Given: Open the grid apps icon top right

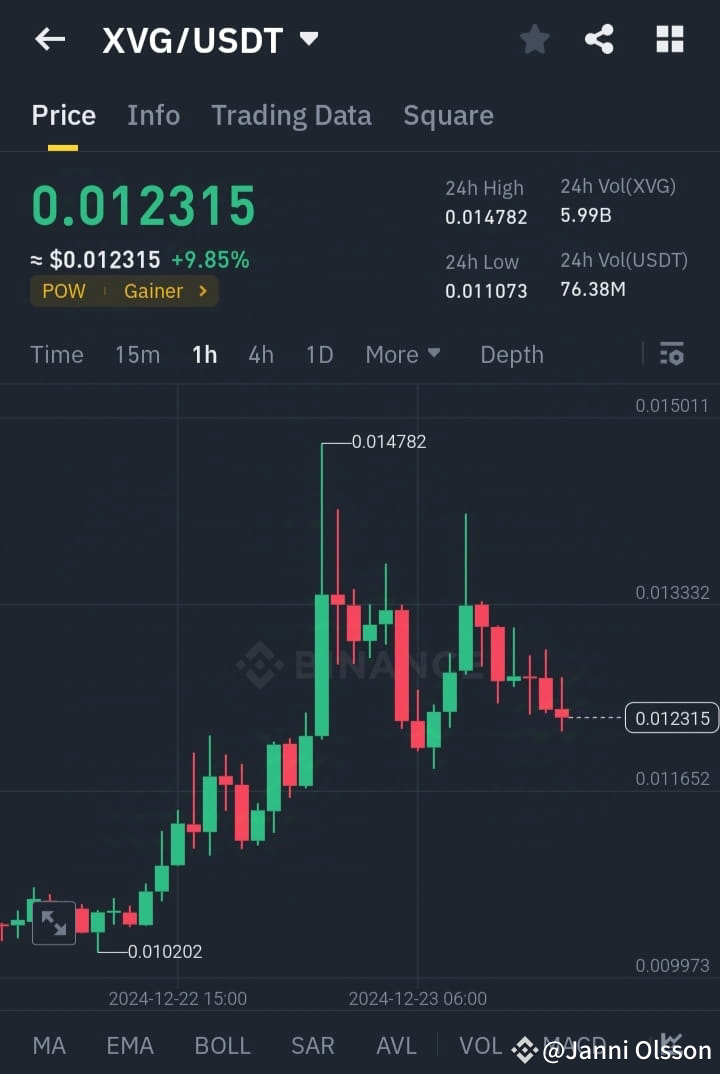Looking at the screenshot, I should [x=668, y=39].
